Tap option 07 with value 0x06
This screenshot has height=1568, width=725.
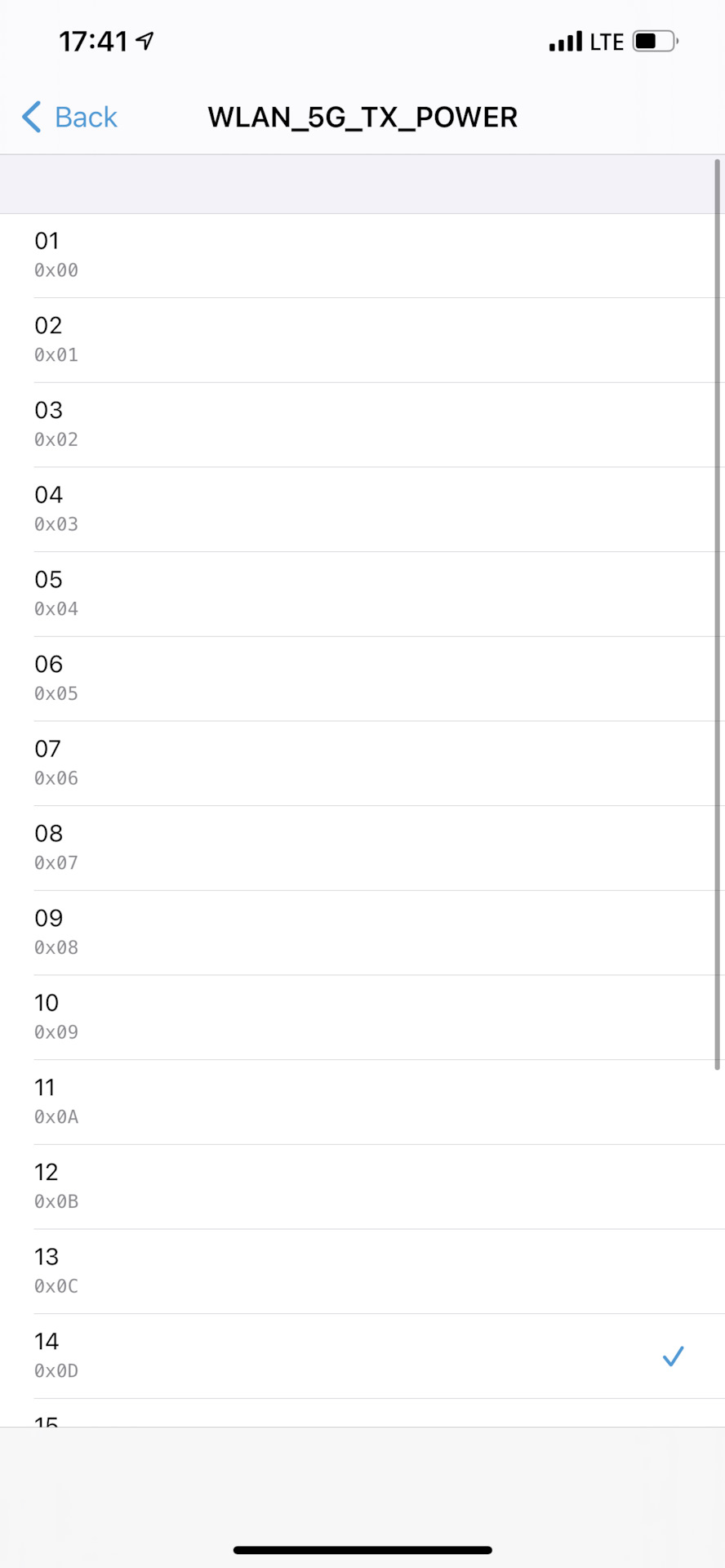coord(362,764)
